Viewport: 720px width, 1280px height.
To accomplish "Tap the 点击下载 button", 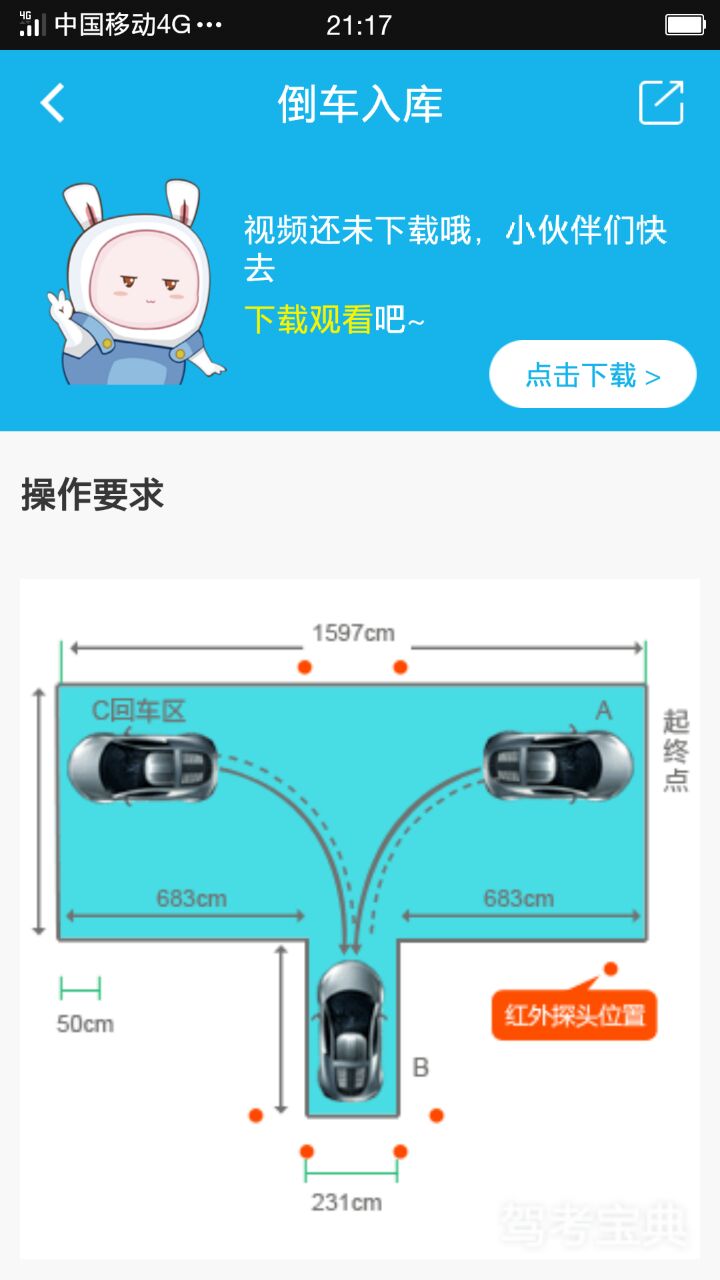I will (x=592, y=375).
